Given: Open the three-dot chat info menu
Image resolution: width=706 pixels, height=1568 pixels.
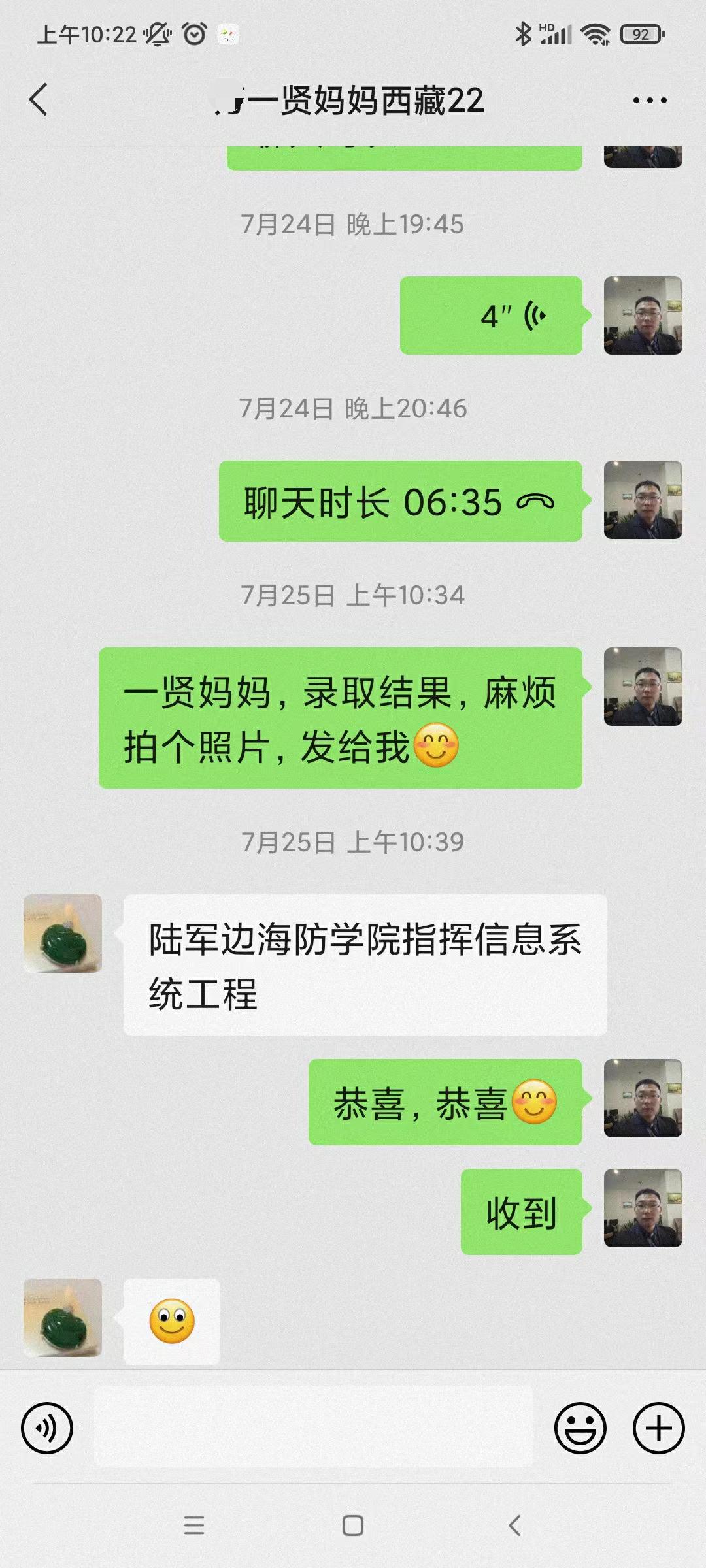Looking at the screenshot, I should click(650, 101).
